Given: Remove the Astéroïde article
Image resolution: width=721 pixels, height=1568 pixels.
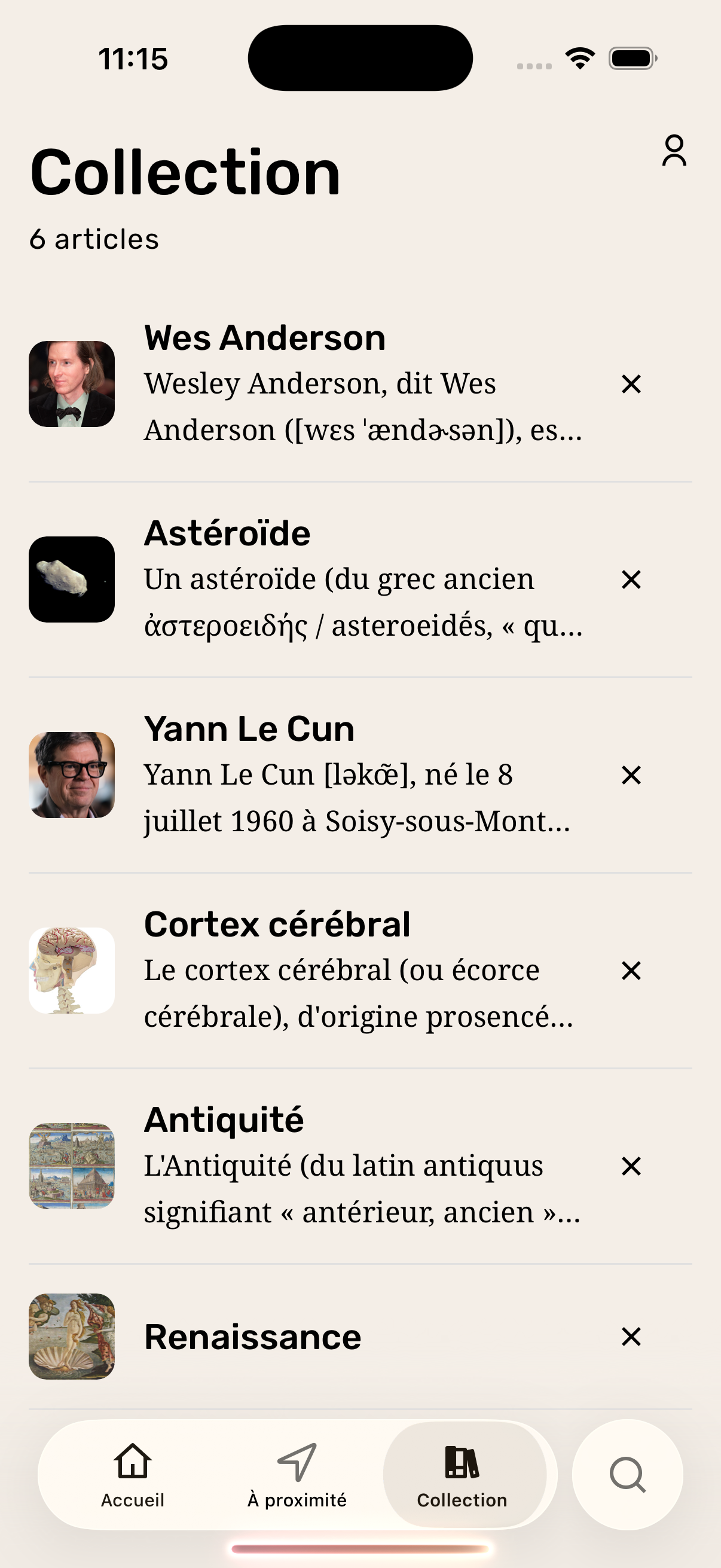Looking at the screenshot, I should (631, 579).
